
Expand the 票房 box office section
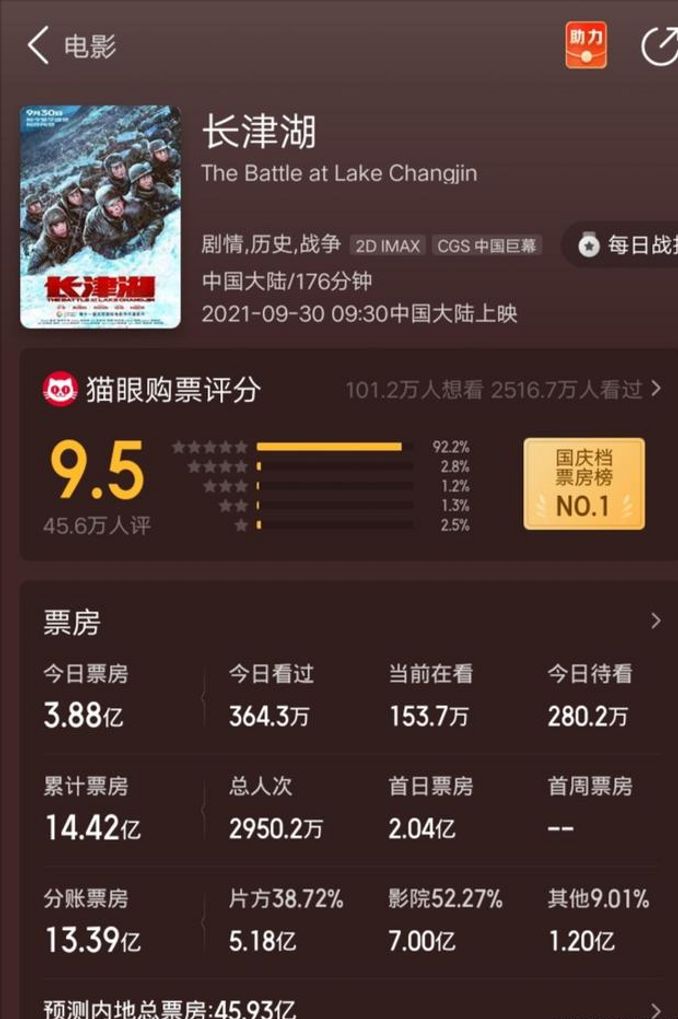pos(655,621)
